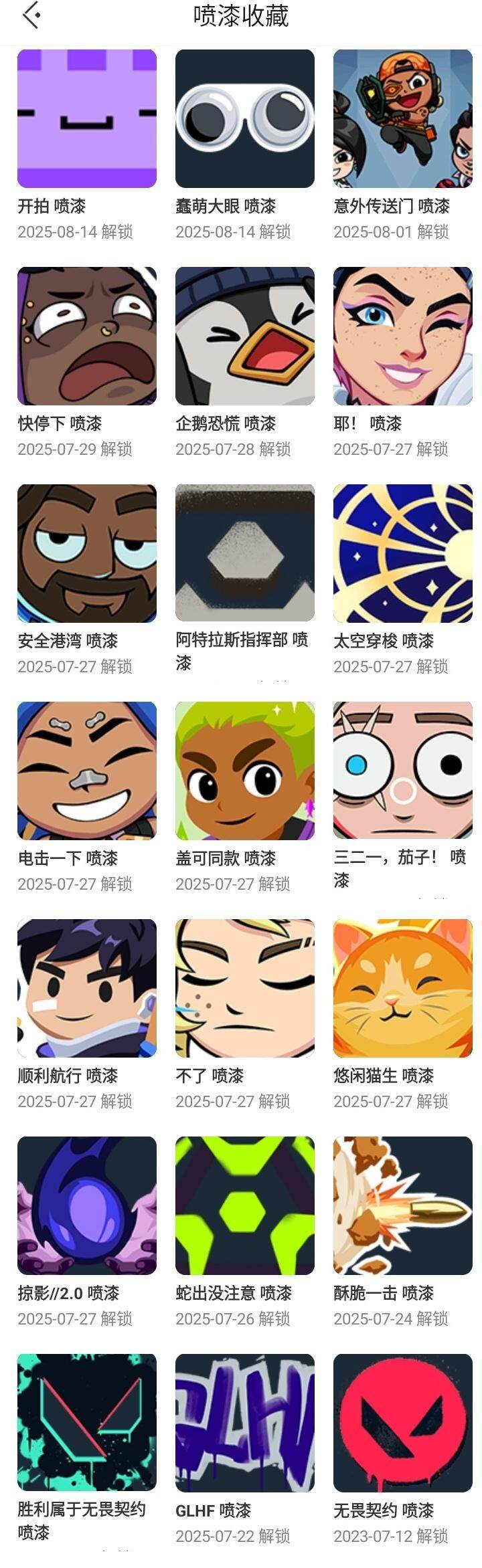Go back using the top-left arrow

31,15
